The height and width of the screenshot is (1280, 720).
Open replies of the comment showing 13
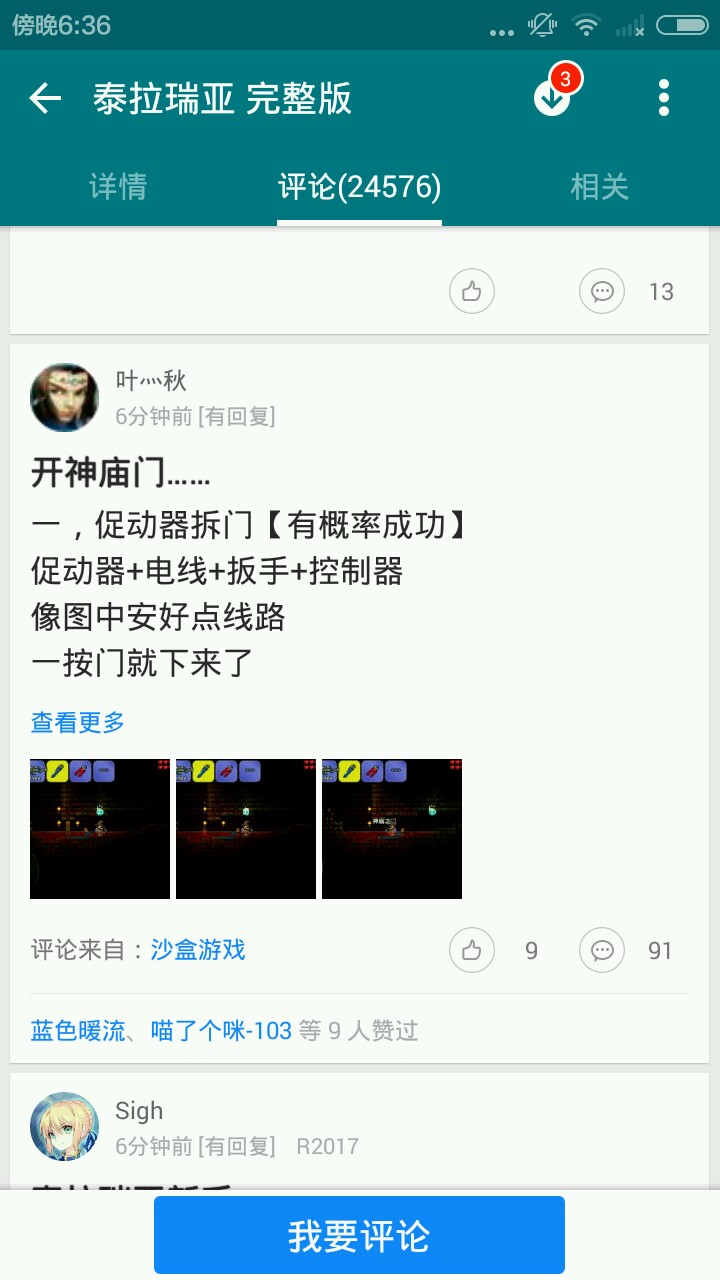click(602, 292)
